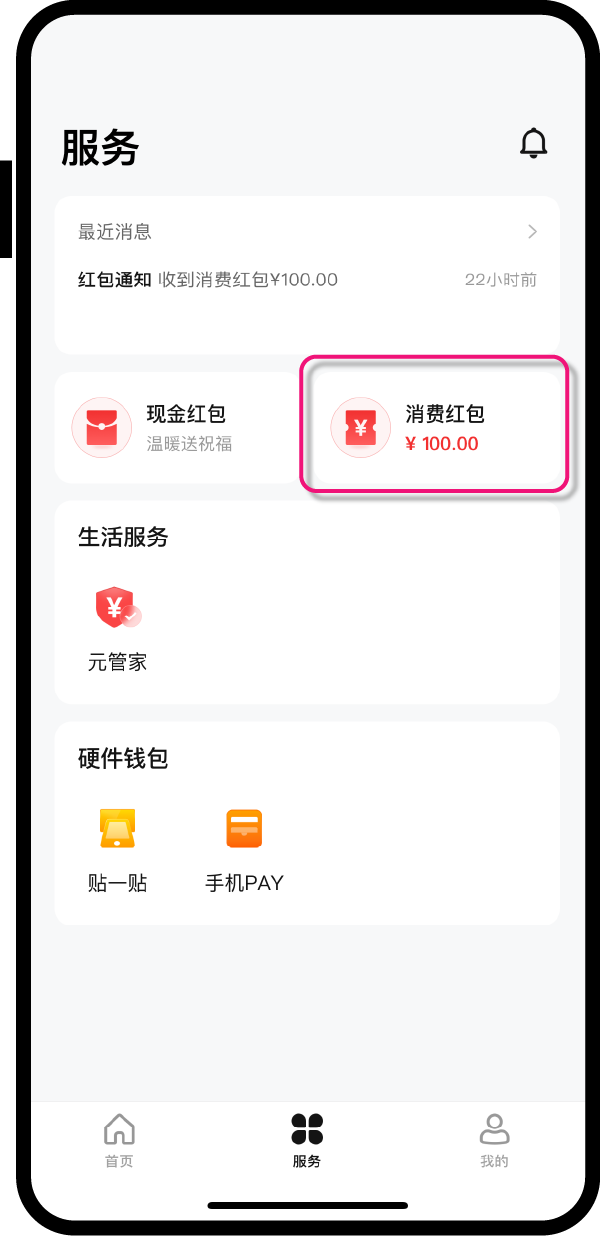Open the notifications bell
Image resolution: width=600 pixels, height=1236 pixels.
point(534,144)
